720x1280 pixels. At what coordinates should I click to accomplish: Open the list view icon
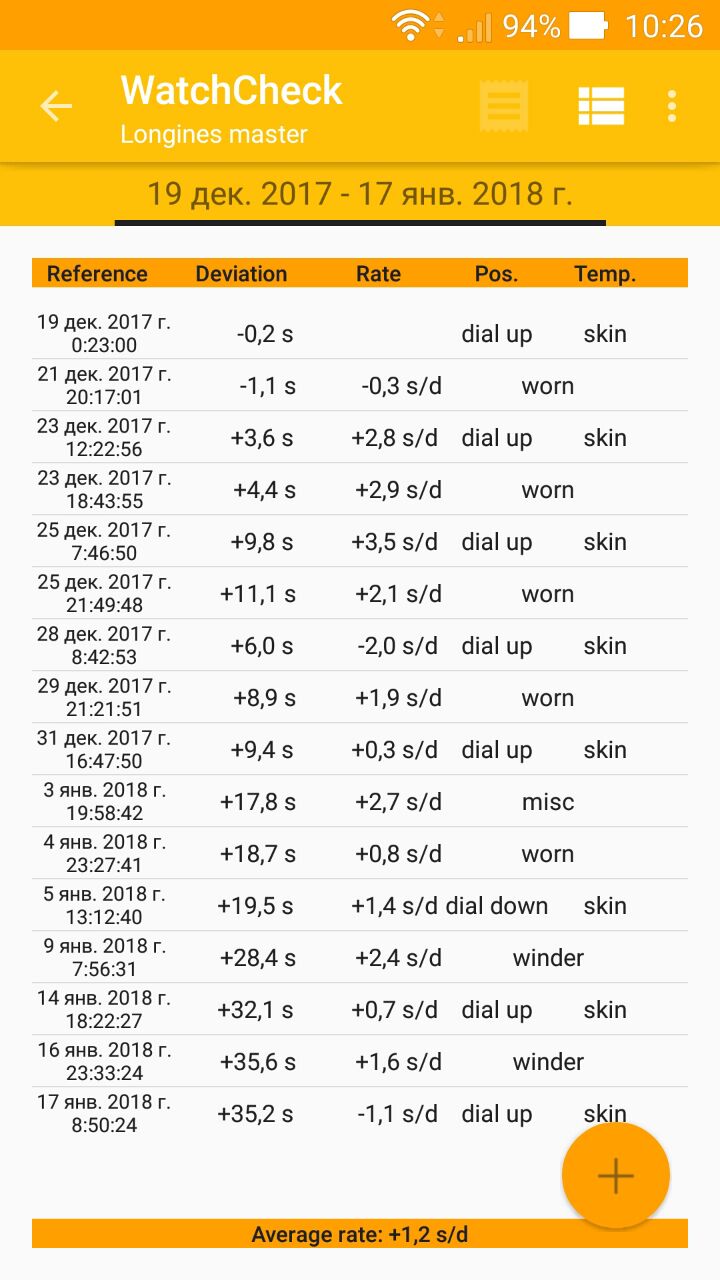(x=601, y=106)
